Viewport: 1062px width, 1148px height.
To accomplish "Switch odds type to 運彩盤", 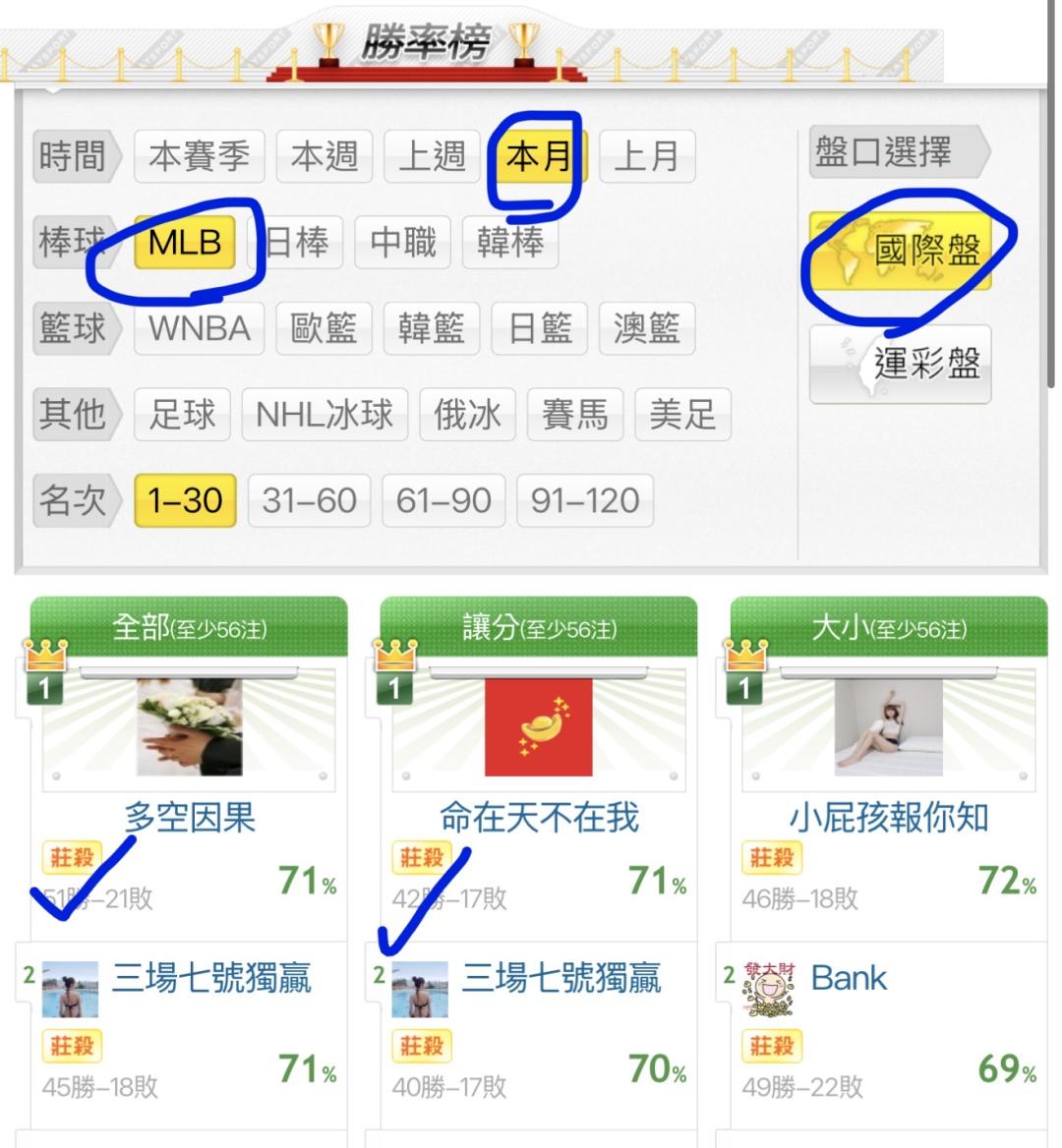I will (901, 364).
